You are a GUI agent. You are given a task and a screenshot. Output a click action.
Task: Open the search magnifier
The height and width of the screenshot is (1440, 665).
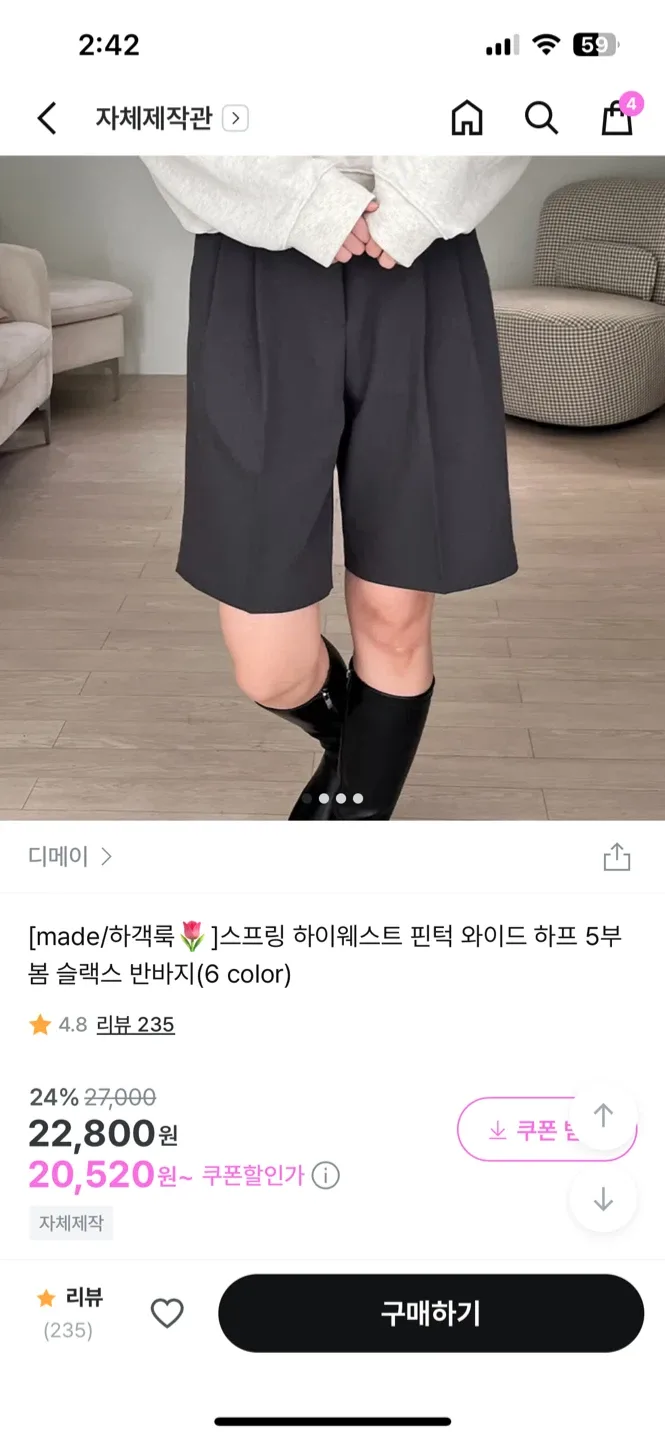pyautogui.click(x=541, y=118)
